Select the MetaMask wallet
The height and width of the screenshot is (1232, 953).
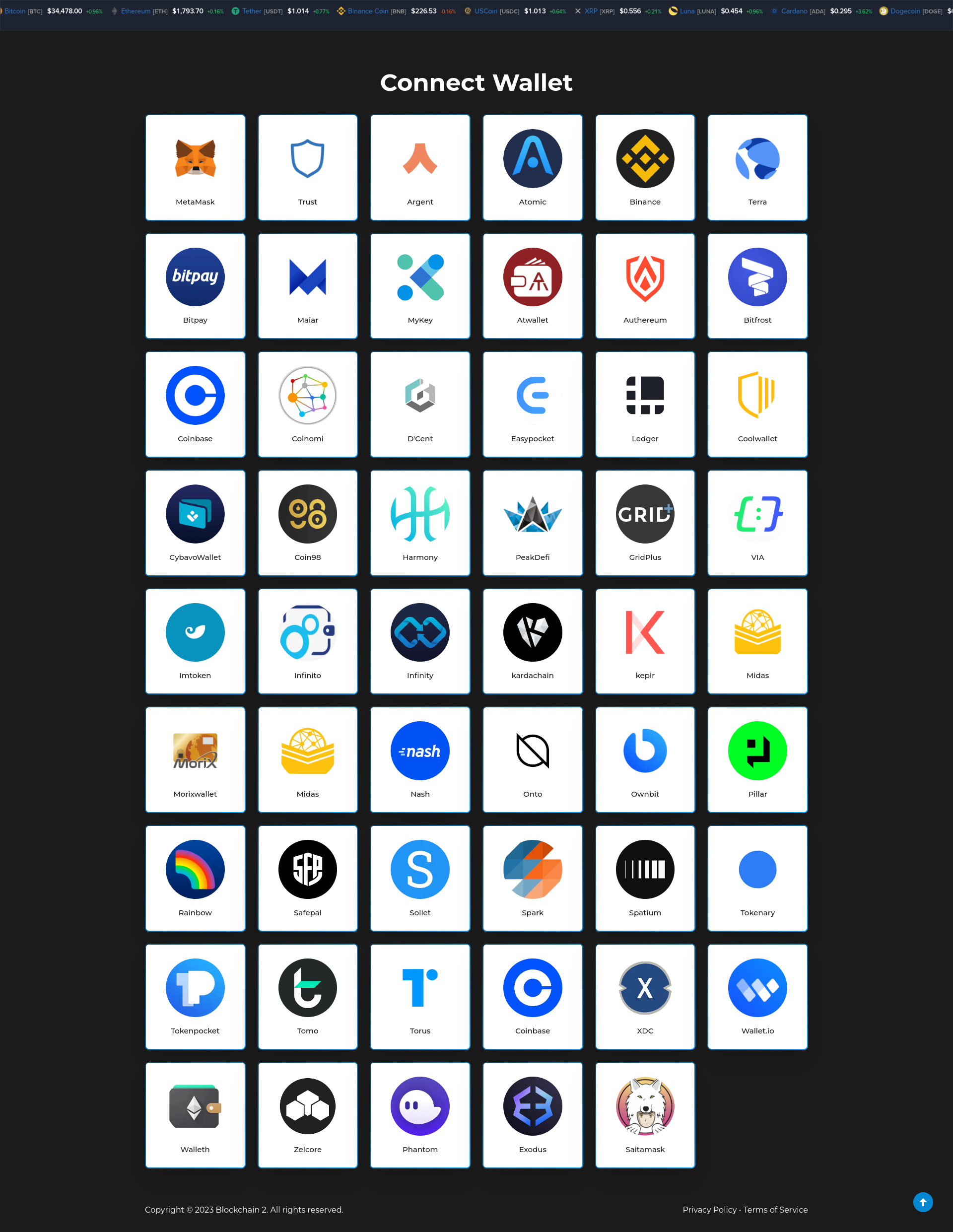click(195, 168)
